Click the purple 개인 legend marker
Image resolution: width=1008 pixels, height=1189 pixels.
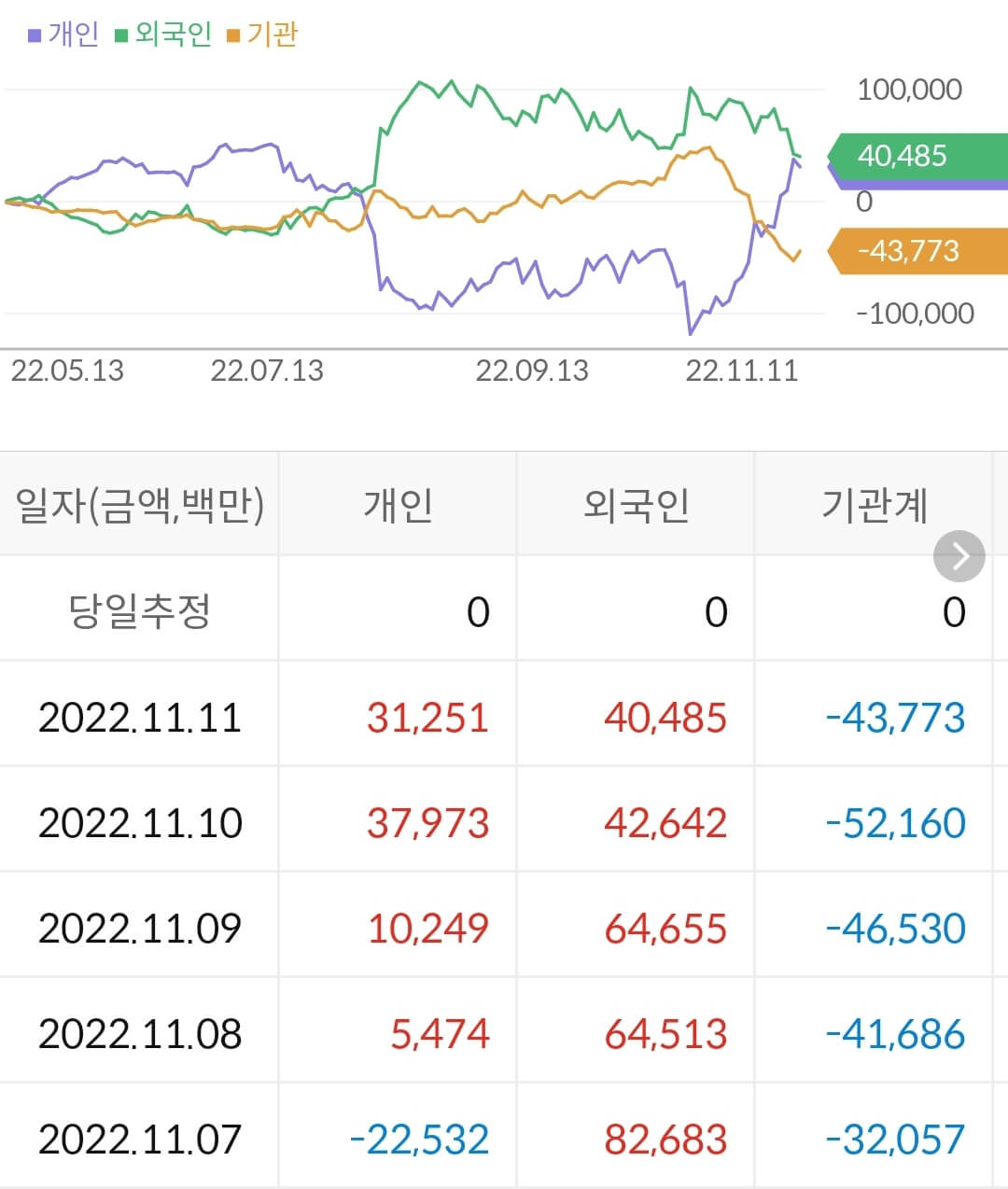(34, 33)
